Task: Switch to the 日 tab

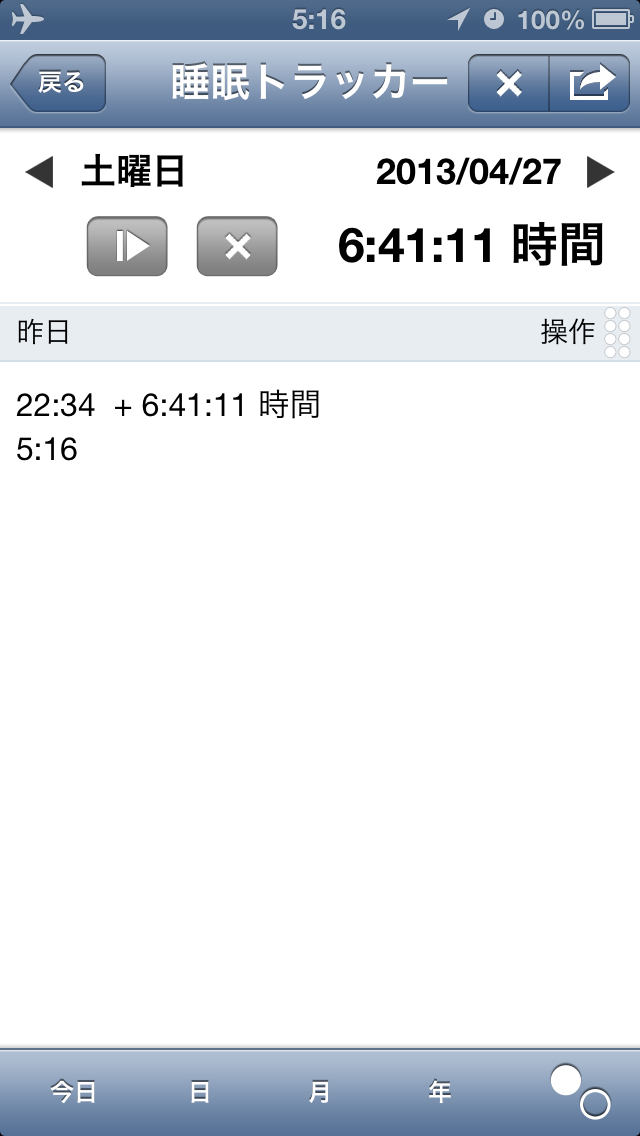Action: [x=200, y=1092]
